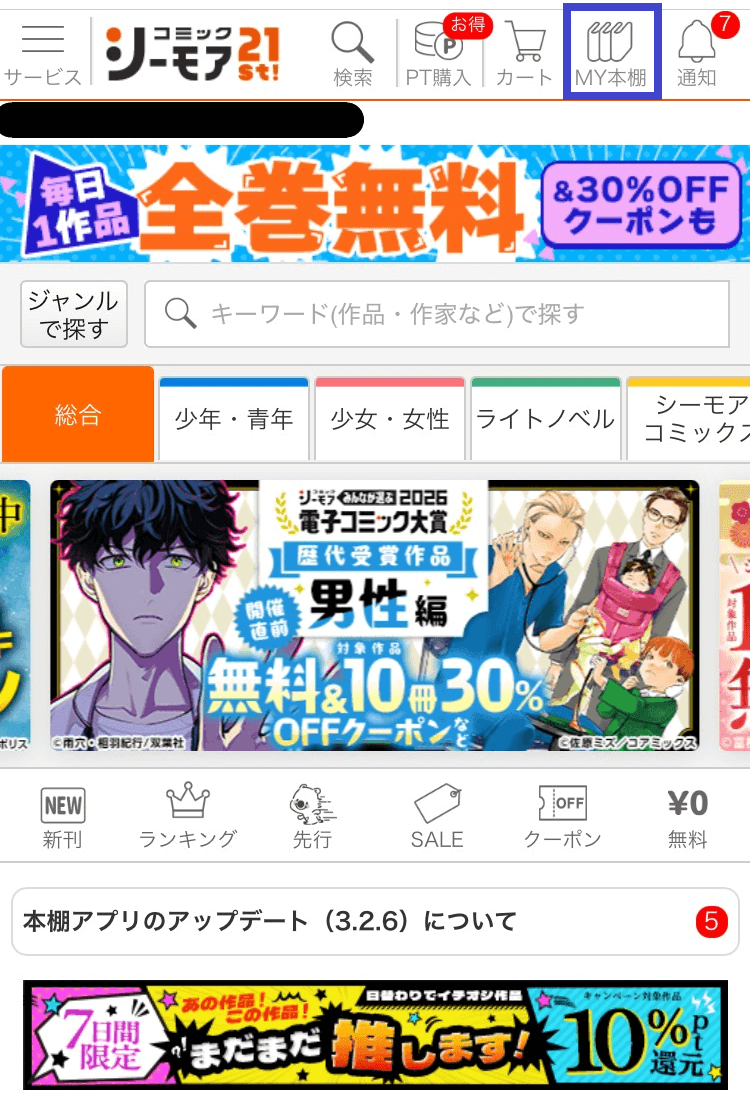Open the 本棚アプリのアップデート notice
Image resolution: width=750 pixels, height=1104 pixels.
[x=375, y=920]
